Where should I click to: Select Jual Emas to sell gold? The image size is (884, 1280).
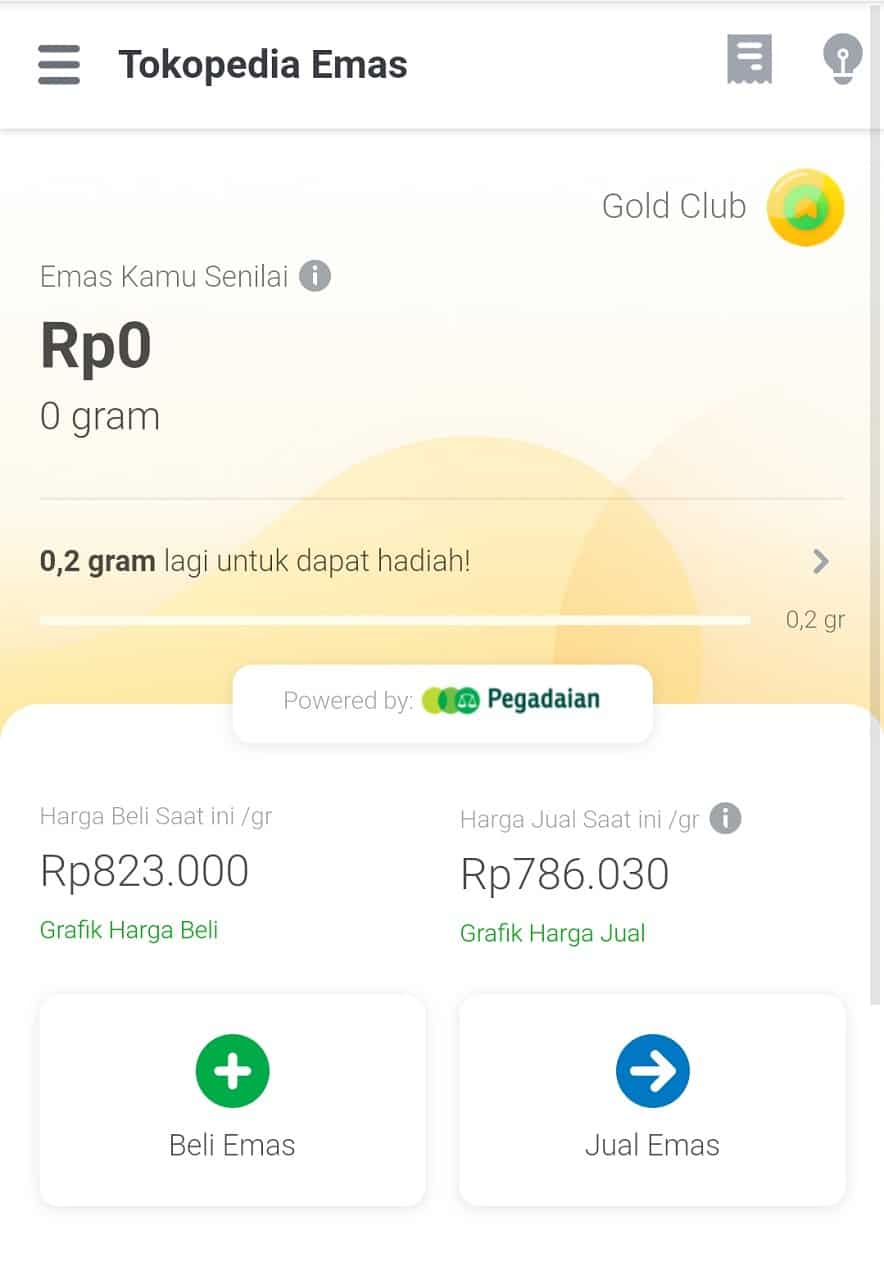pos(652,1100)
